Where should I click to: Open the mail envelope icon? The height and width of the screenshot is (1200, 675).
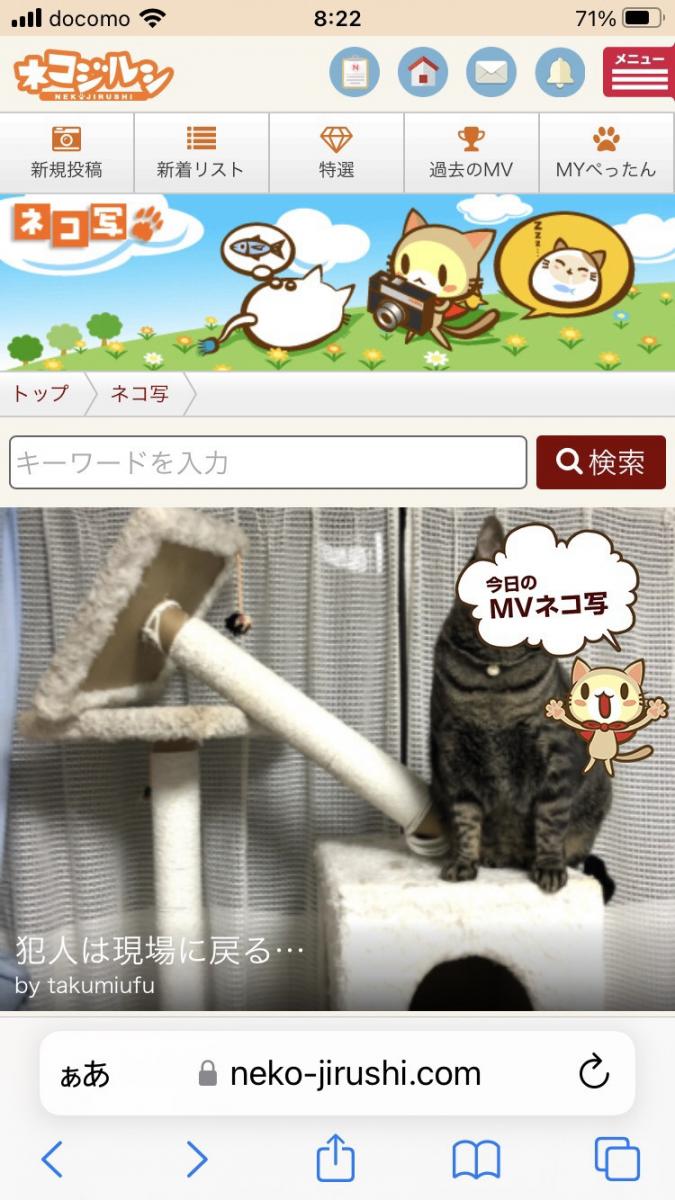491,72
